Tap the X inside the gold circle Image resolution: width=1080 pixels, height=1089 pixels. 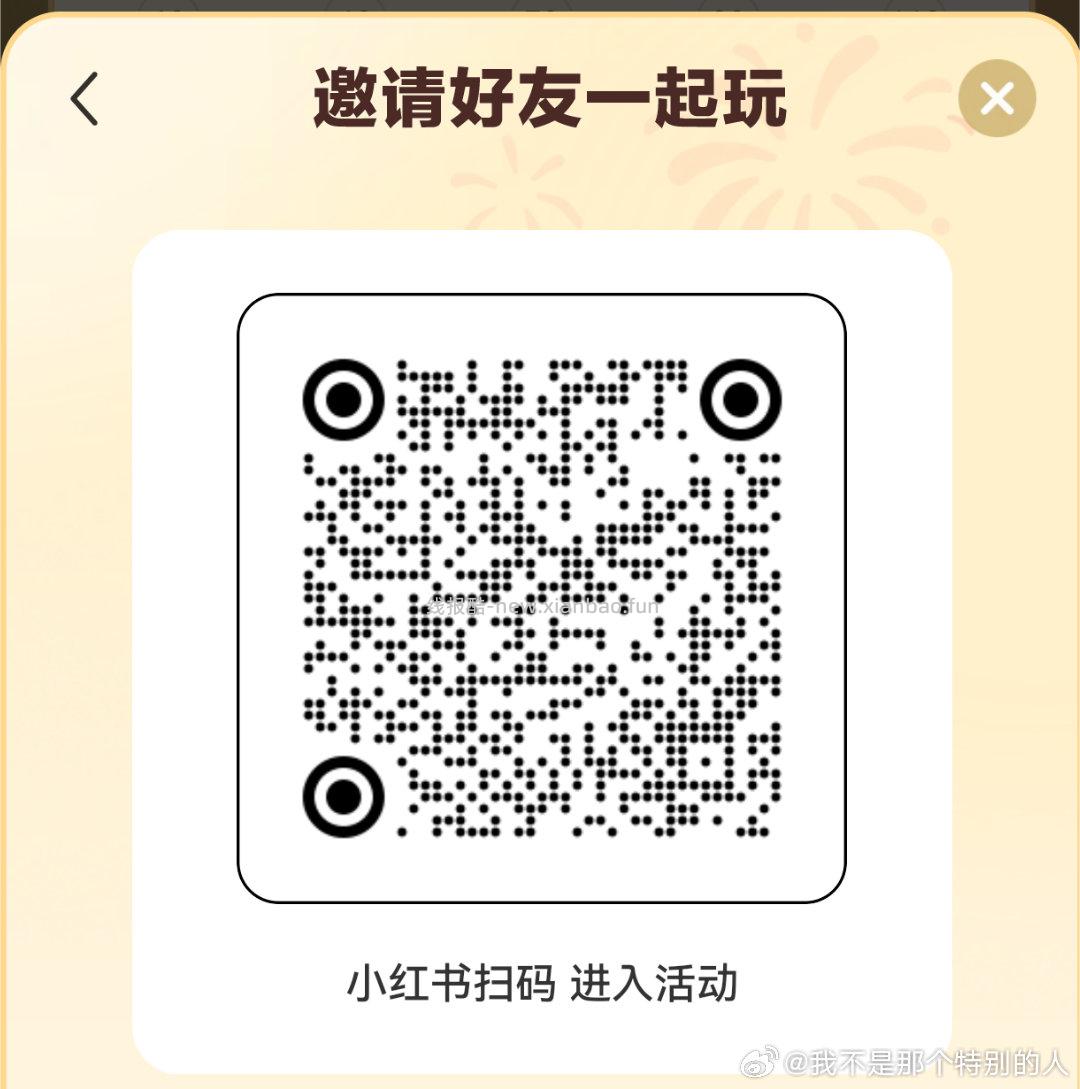click(x=996, y=98)
